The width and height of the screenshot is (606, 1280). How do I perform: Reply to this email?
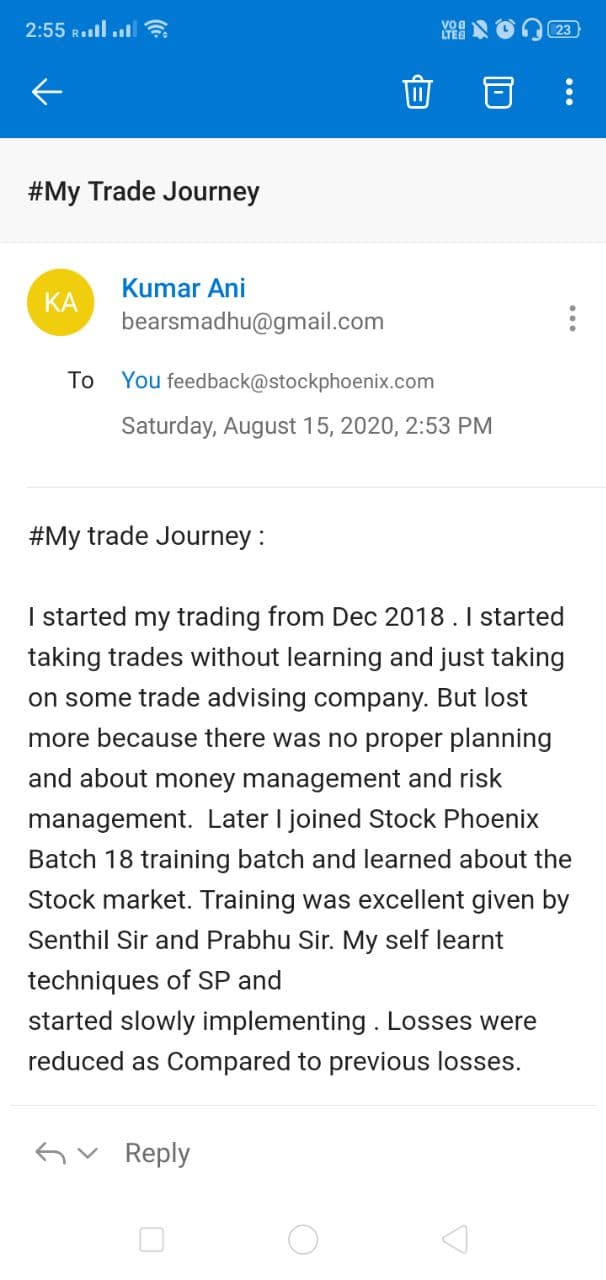point(157,1153)
